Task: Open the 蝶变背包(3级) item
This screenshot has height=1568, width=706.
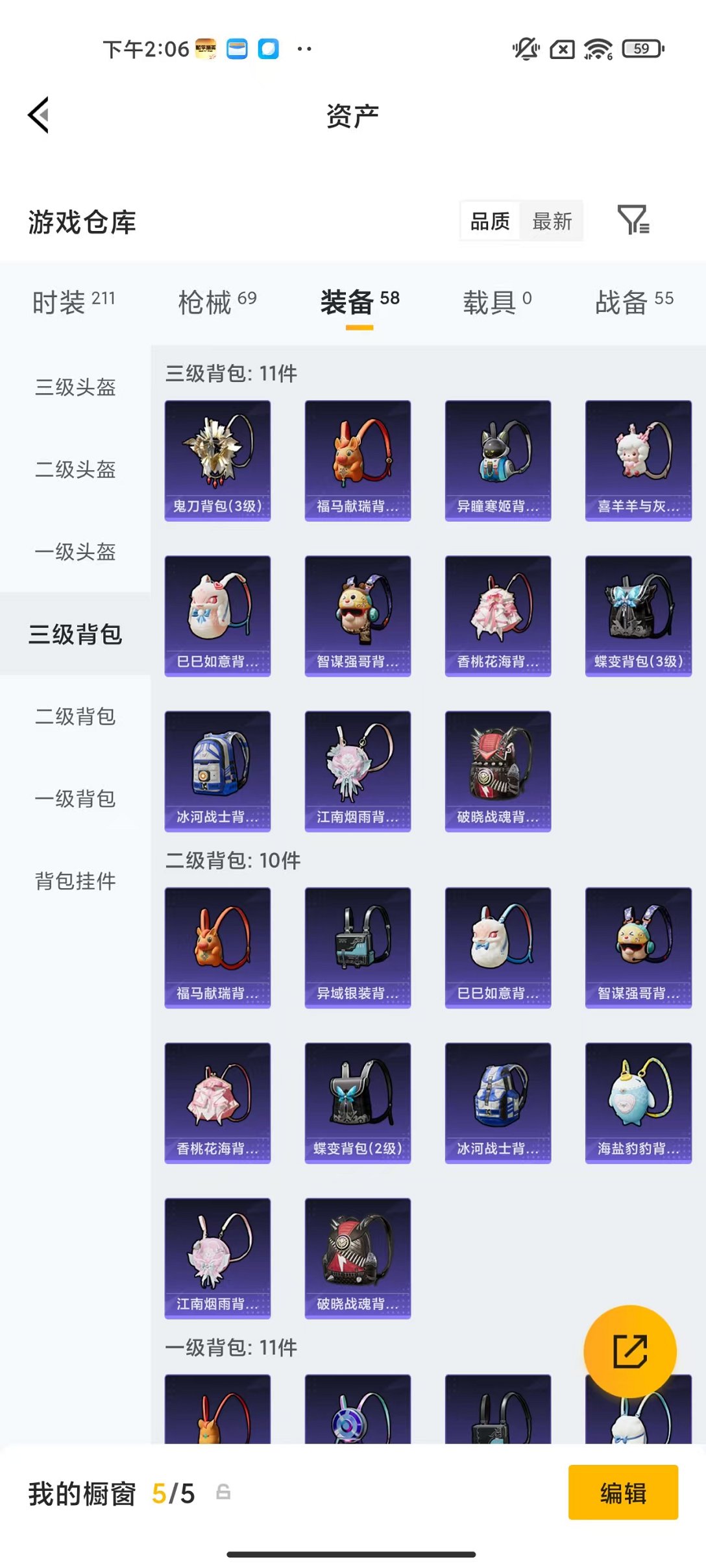Action: click(x=638, y=616)
